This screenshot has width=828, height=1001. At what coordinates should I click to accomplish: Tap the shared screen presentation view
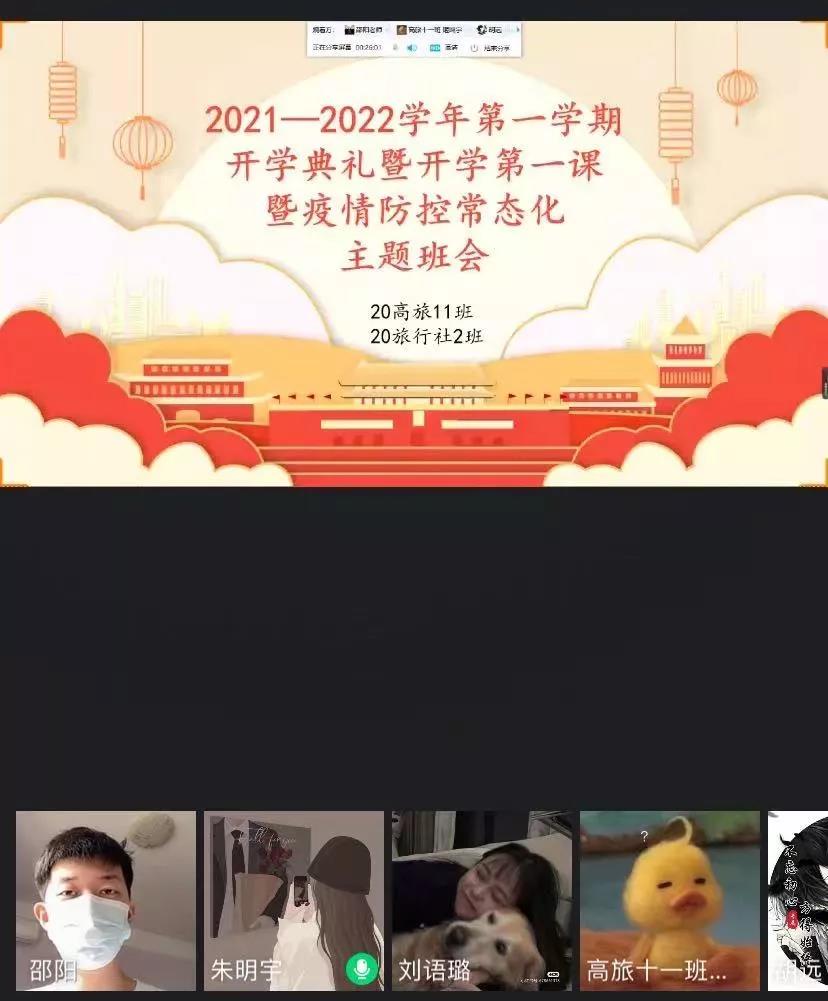[414, 255]
